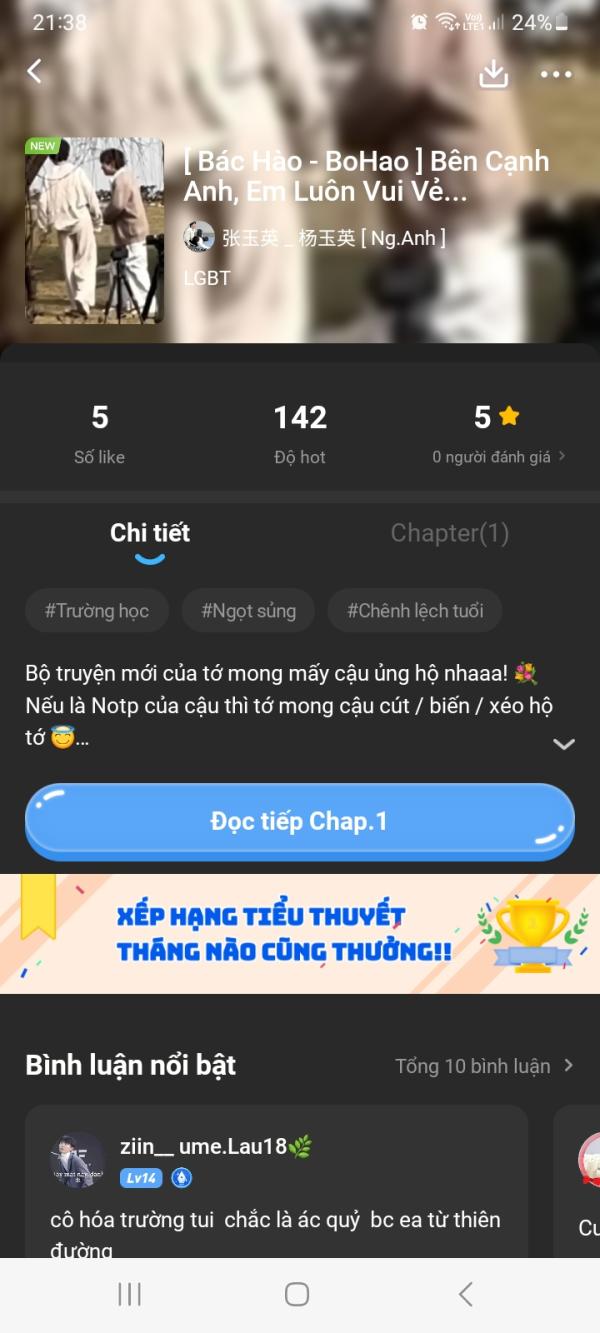Image resolution: width=600 pixels, height=1333 pixels.
Task: Open the recent apps view
Action: pyautogui.click(x=129, y=1295)
